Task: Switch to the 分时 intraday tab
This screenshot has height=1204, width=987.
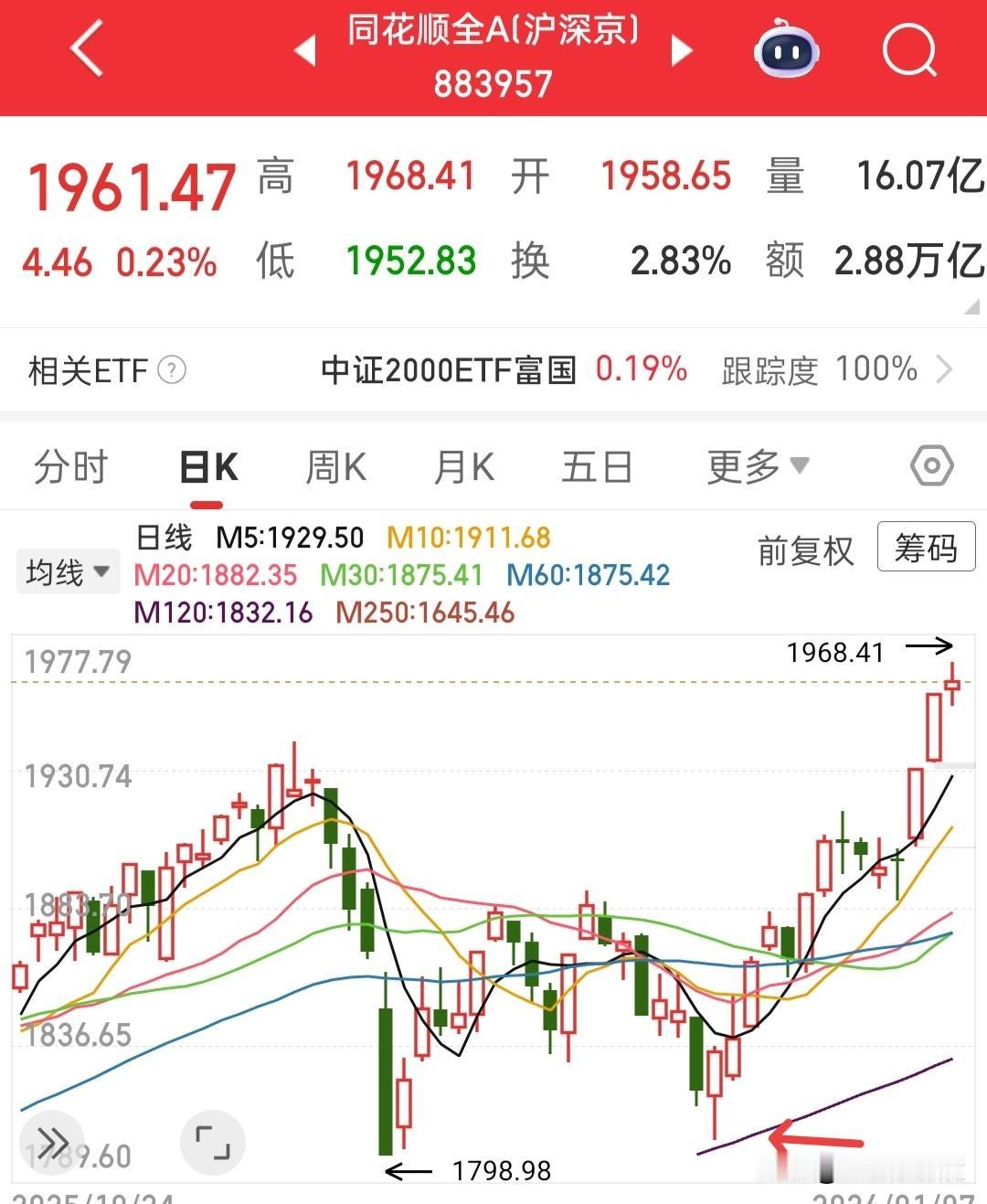Action: click(70, 465)
